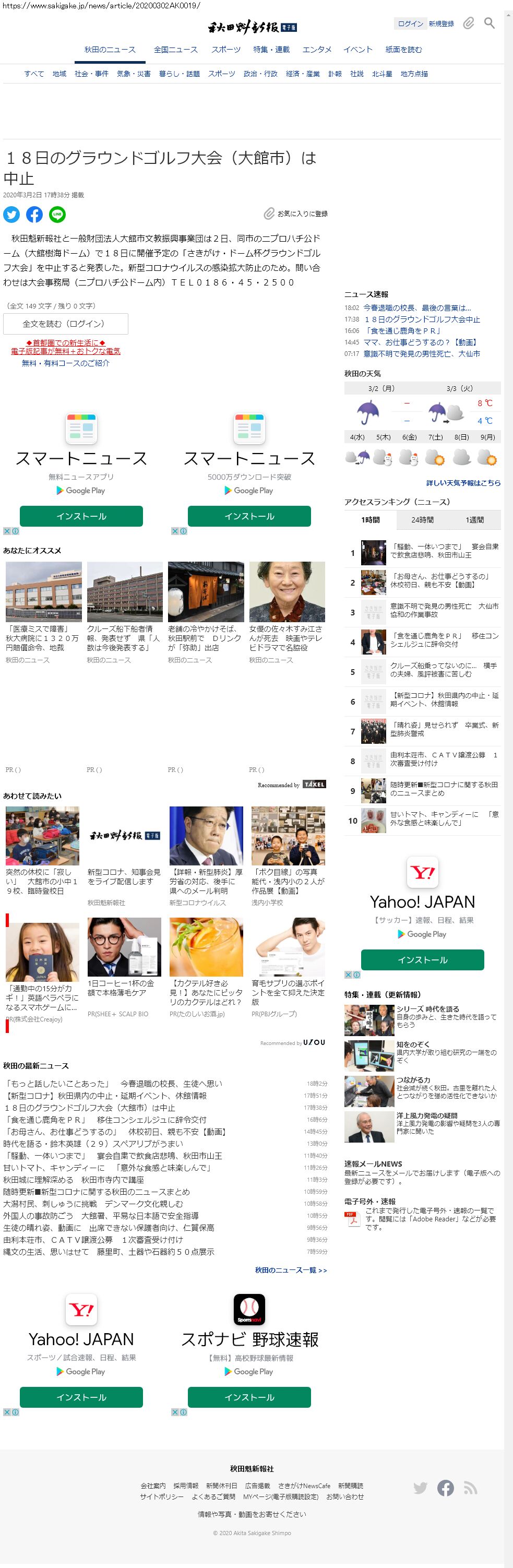The image size is (513, 1568).
Task: Share article on Facebook
Action: (x=34, y=214)
